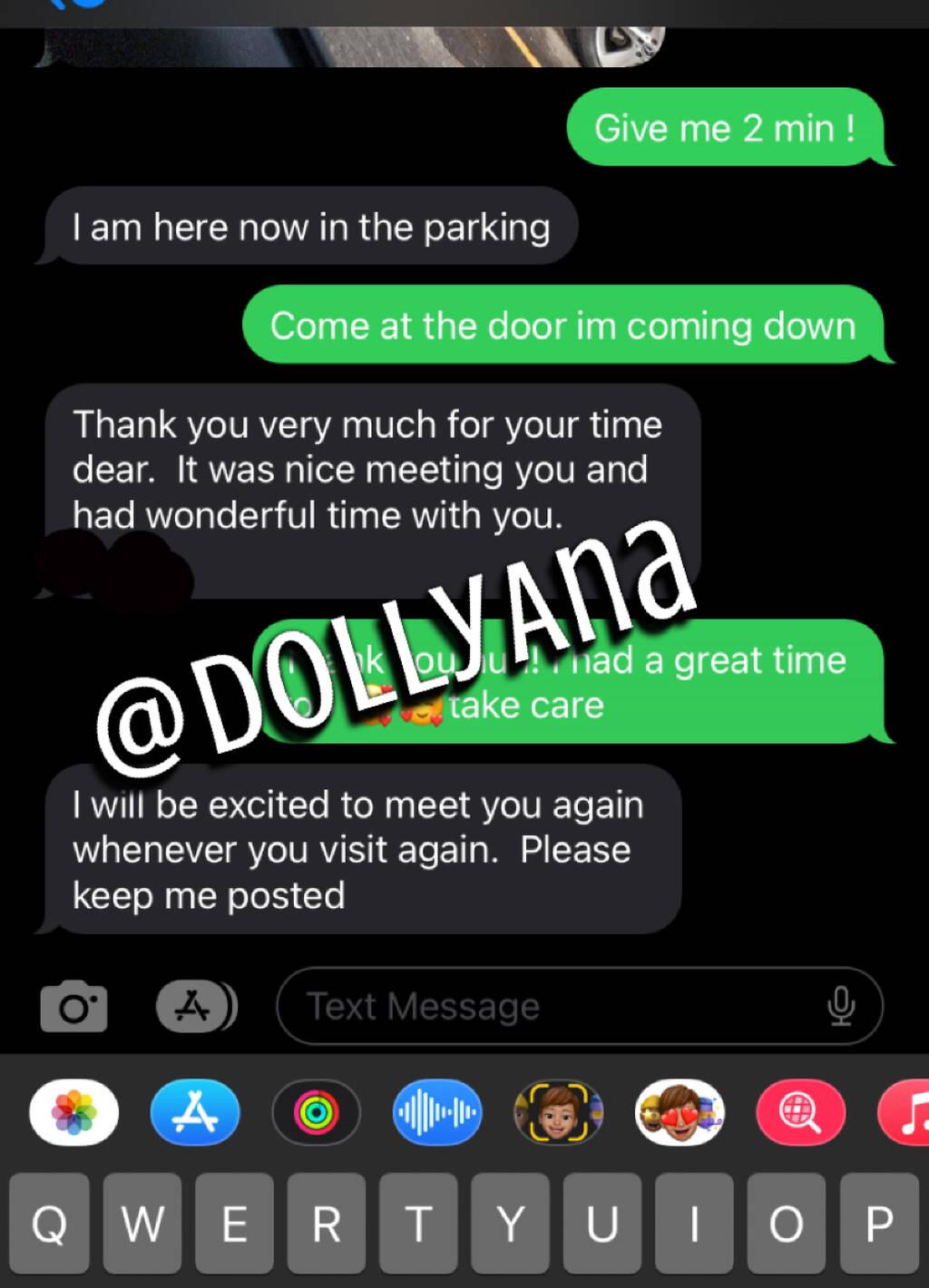The image size is (929, 1288).
Task: Open the Memoji app in the drawer
Action: point(558,1112)
